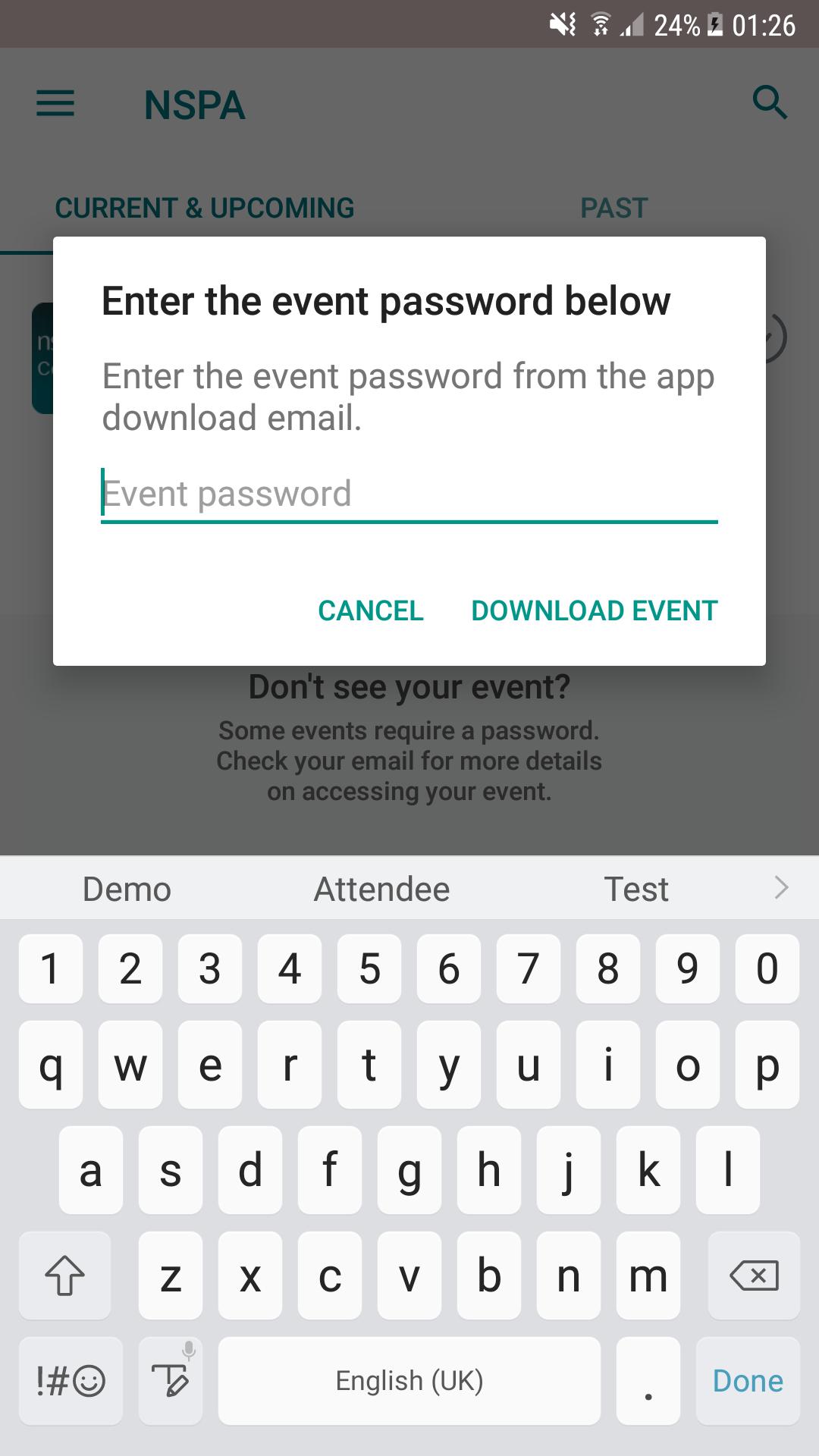Tap the backspace key
The width and height of the screenshot is (819, 1456).
pos(753,1276)
